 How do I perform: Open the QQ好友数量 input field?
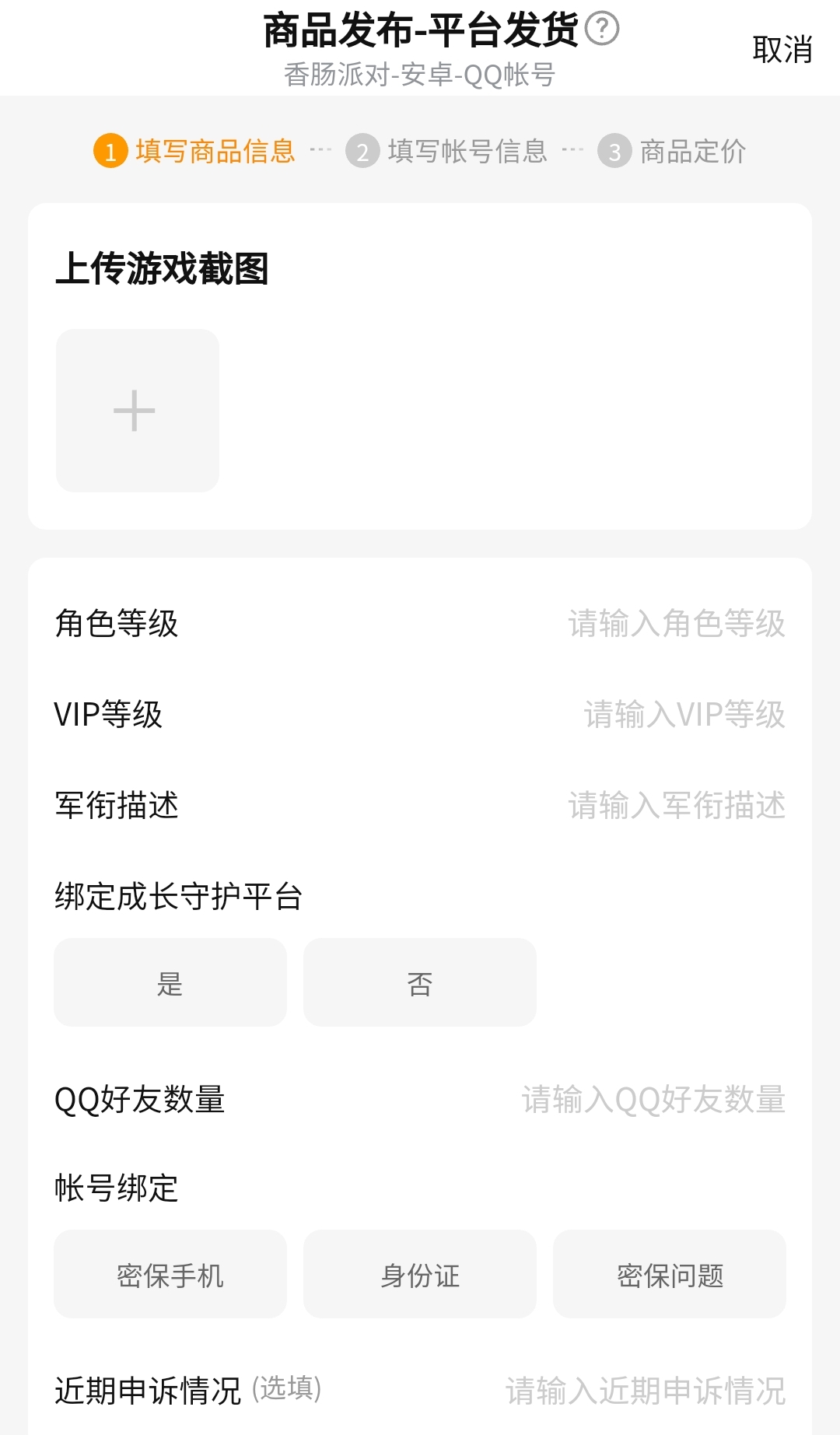point(653,1100)
